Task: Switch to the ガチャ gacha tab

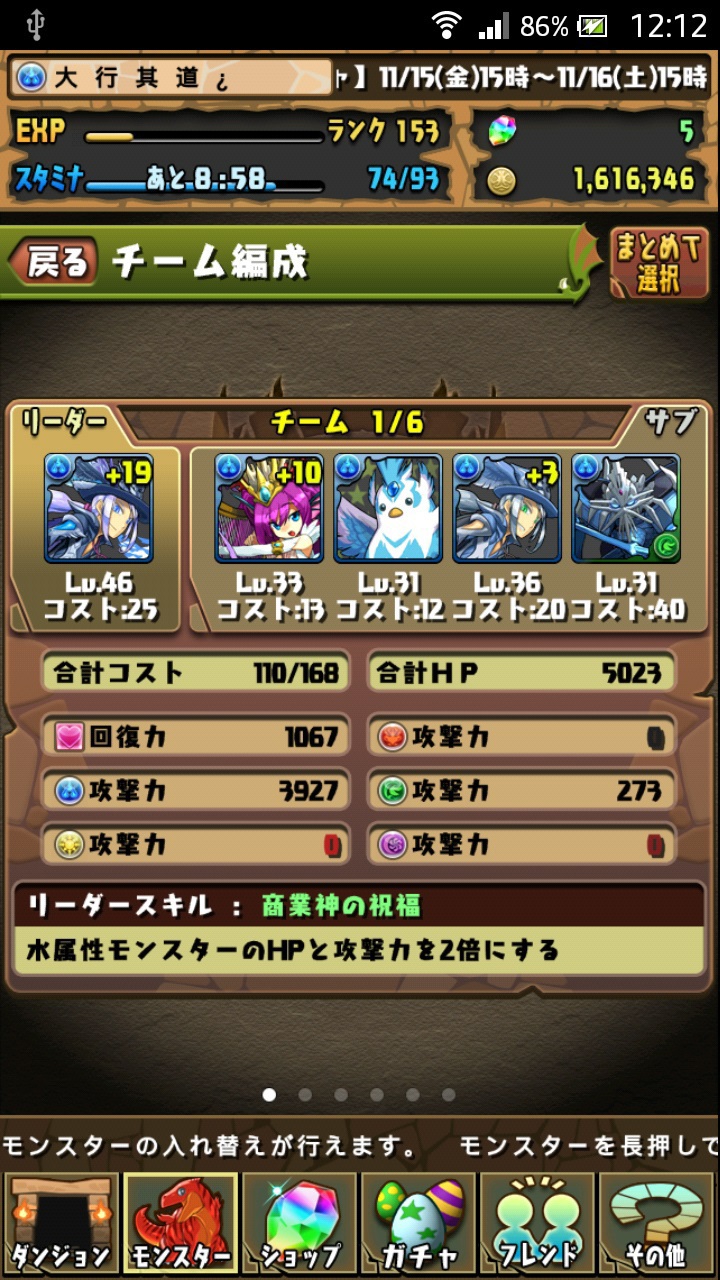Action: 418,1223
